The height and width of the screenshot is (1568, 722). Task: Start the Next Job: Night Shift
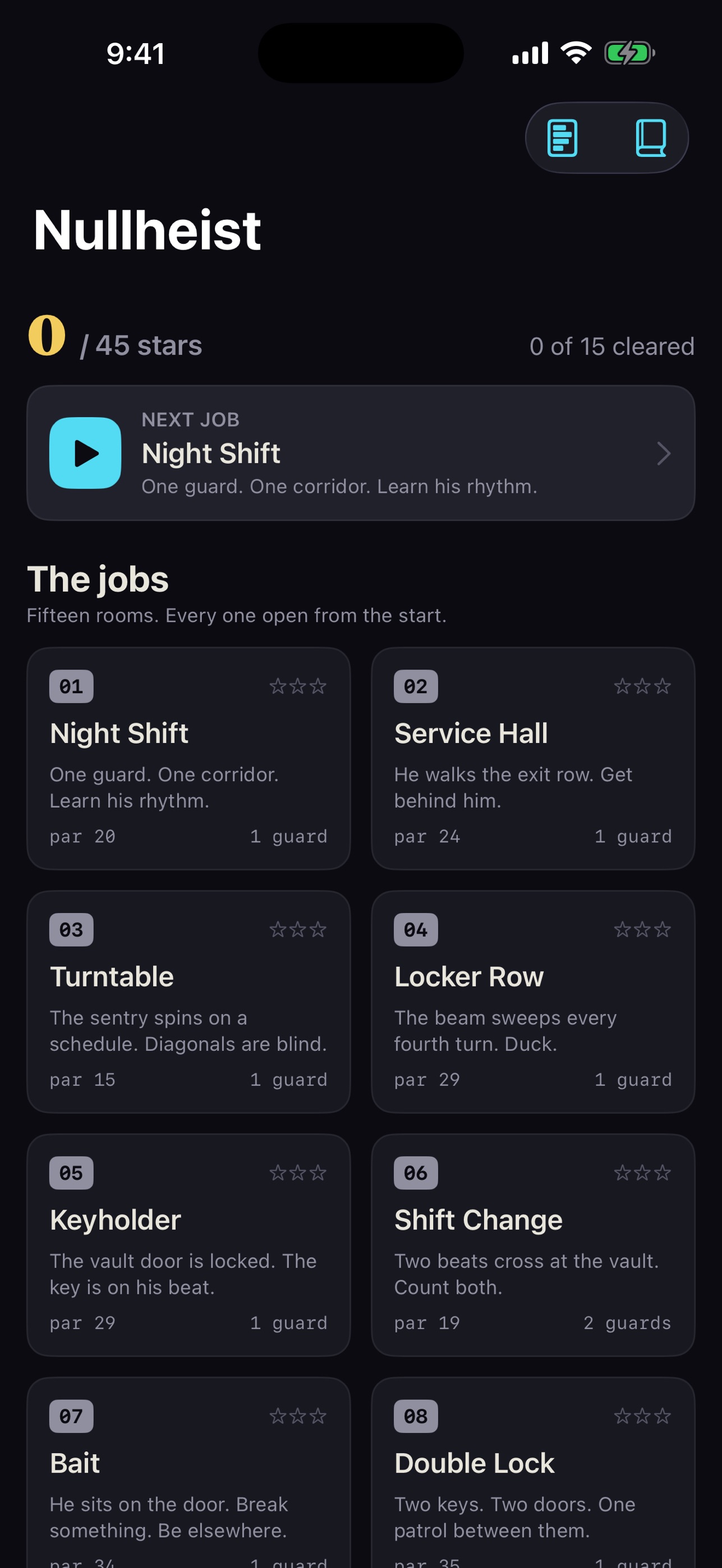360,453
